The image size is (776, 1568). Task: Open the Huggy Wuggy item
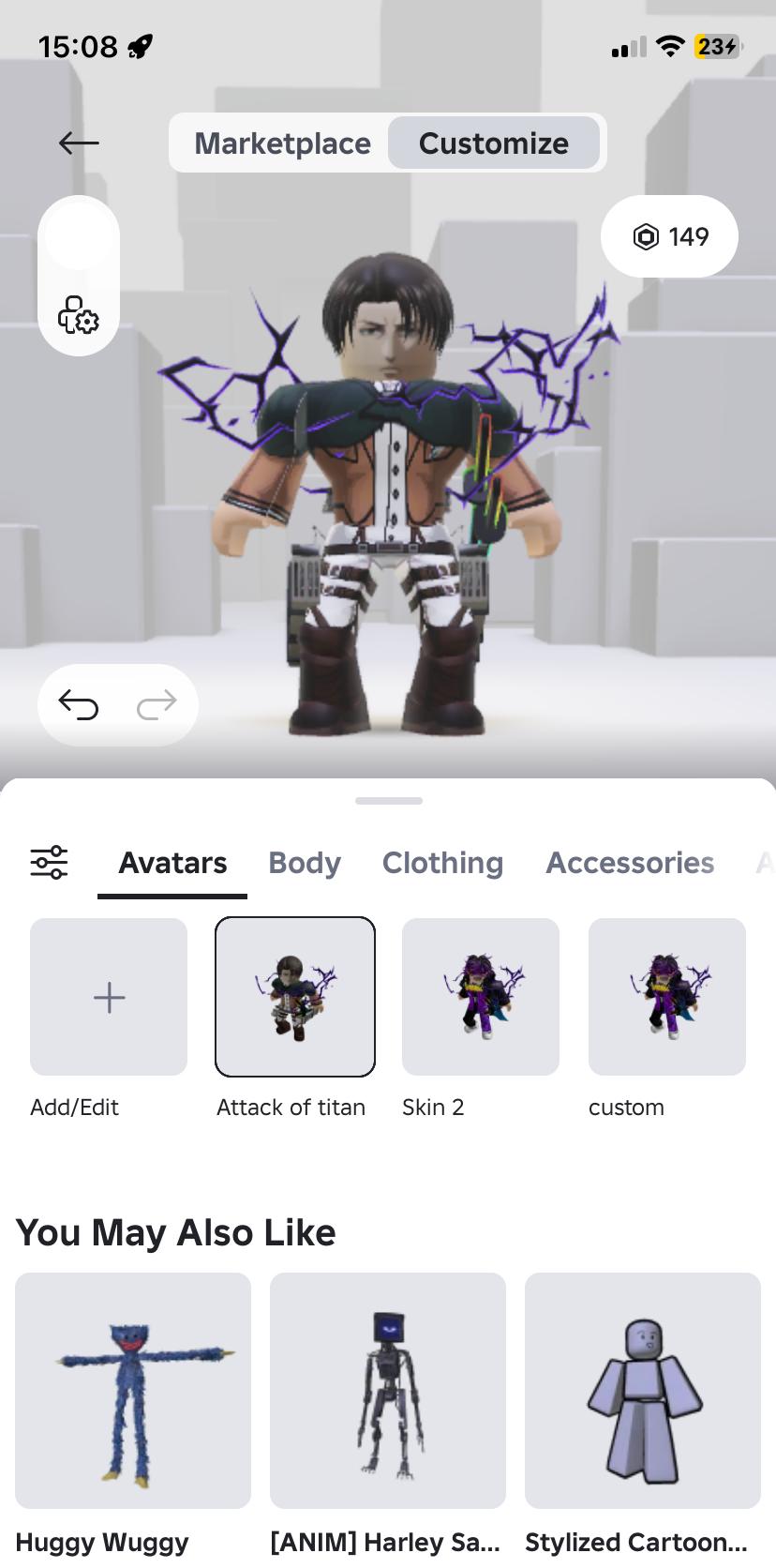tap(133, 1390)
